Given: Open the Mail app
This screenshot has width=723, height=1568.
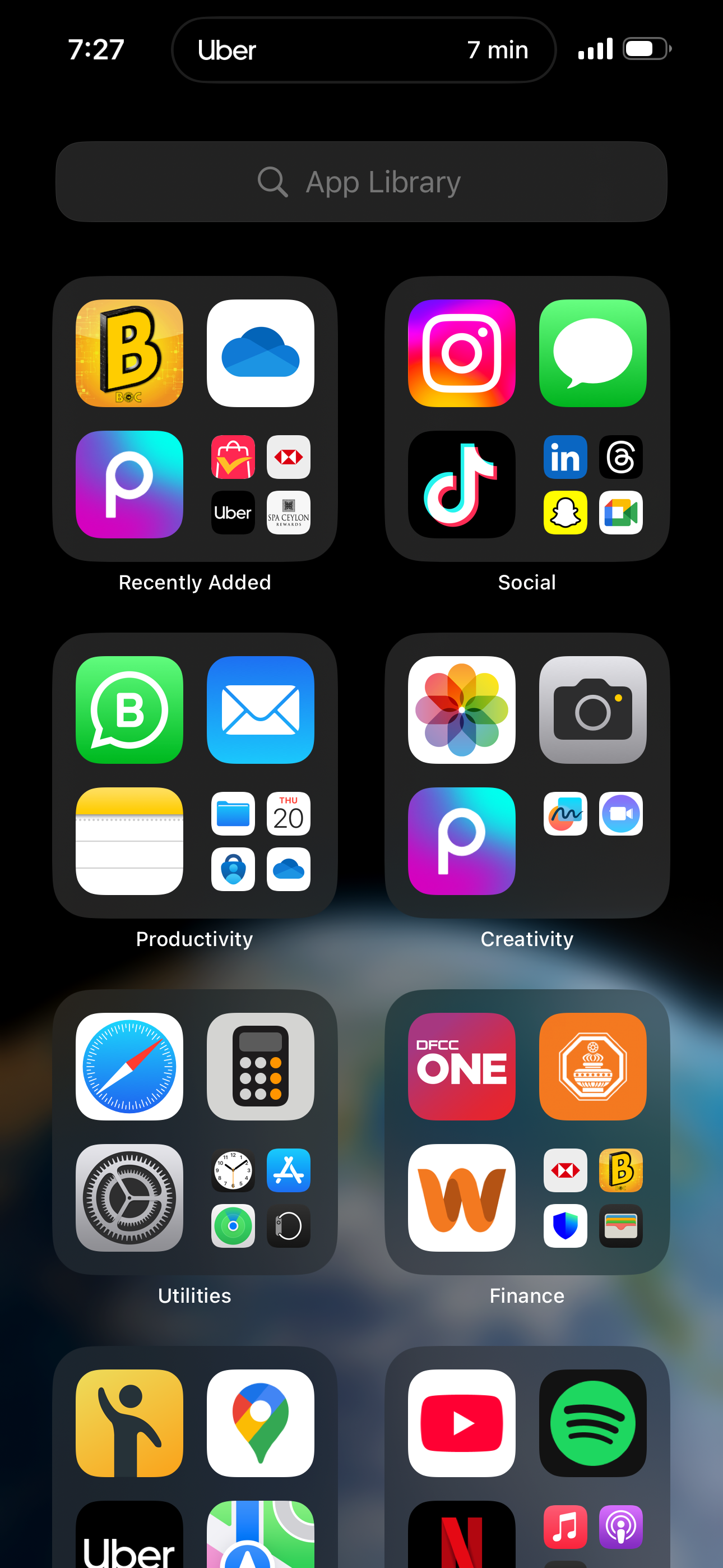Looking at the screenshot, I should pos(261,710).
